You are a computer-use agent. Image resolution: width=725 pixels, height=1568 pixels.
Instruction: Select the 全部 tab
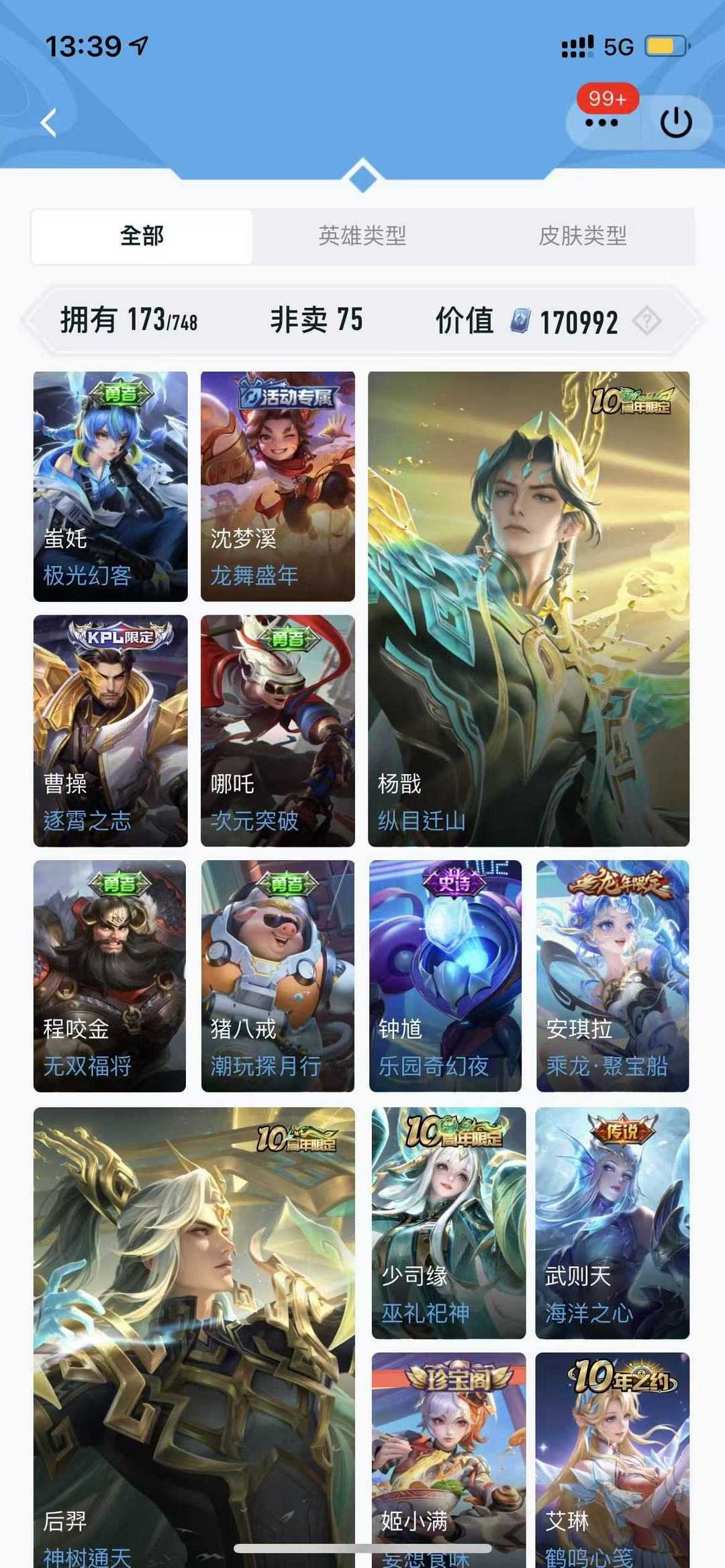[x=141, y=236]
